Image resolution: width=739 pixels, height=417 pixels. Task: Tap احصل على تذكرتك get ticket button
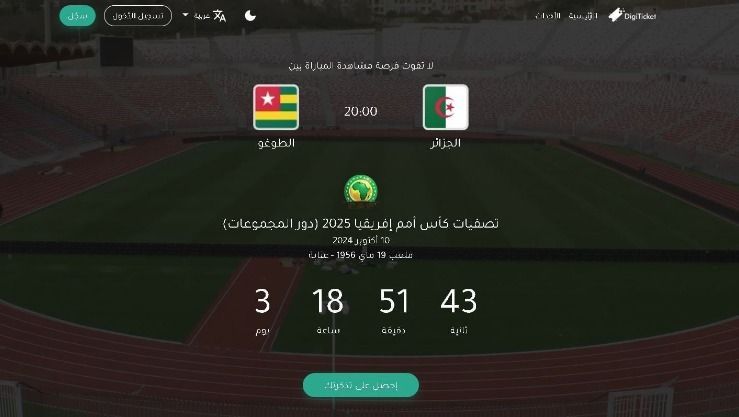(x=360, y=385)
